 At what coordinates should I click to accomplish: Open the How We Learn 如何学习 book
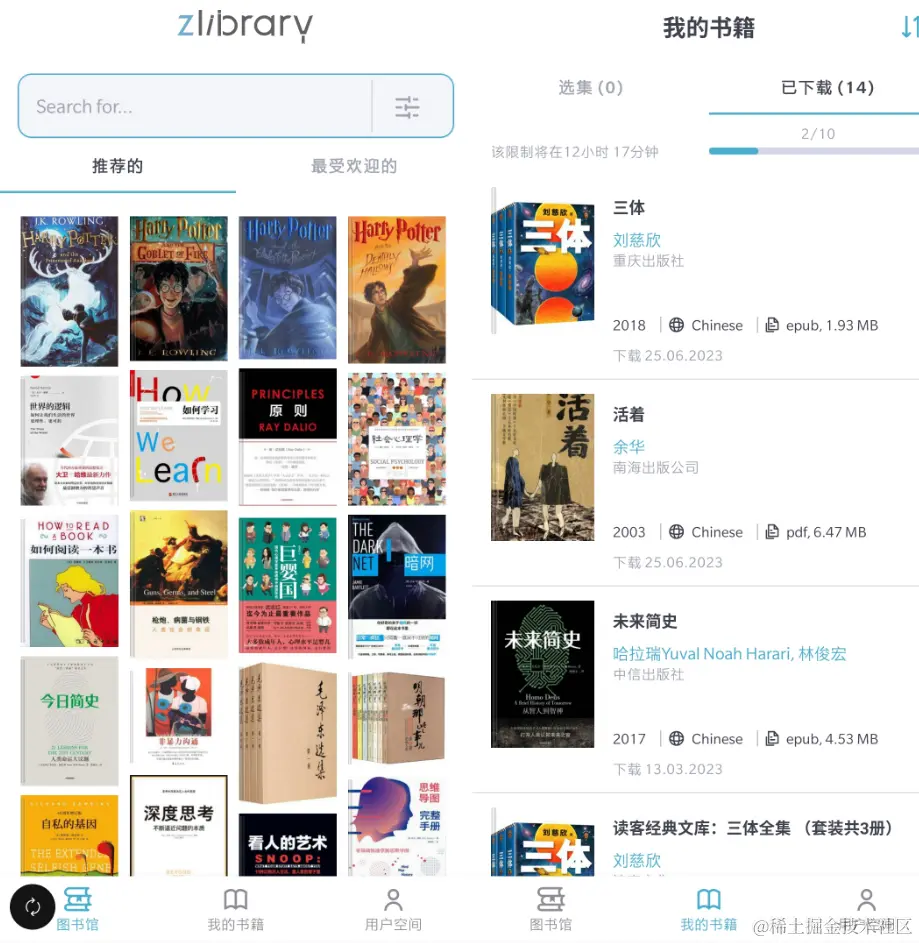coord(179,435)
